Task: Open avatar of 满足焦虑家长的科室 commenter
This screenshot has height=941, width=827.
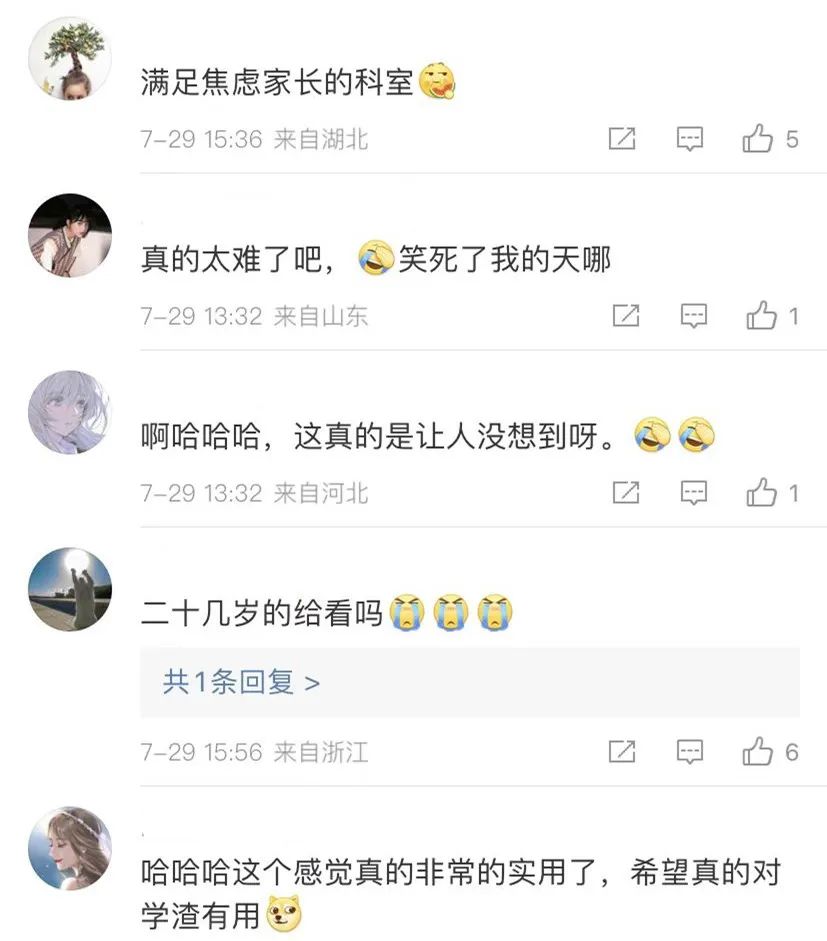Action: (x=69, y=58)
